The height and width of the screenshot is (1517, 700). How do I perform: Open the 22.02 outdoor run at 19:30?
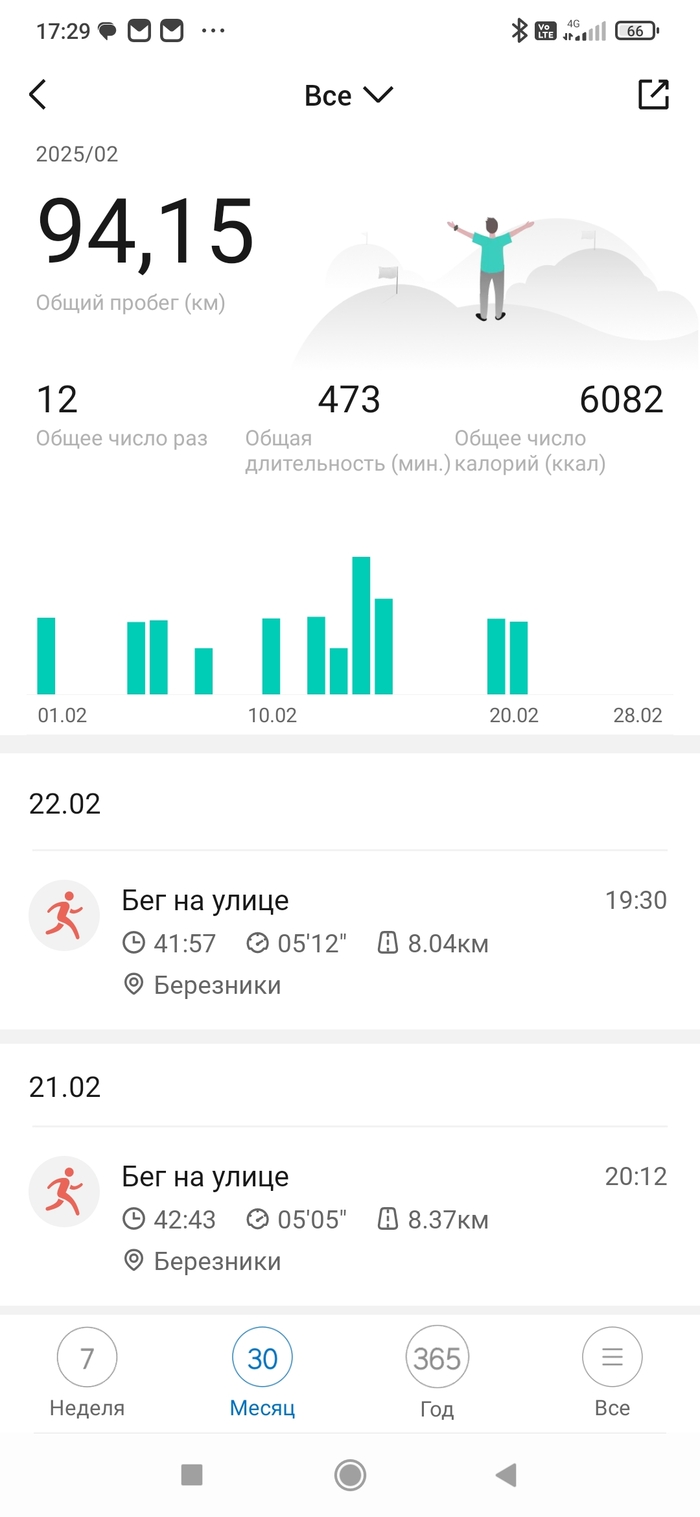(x=349, y=942)
